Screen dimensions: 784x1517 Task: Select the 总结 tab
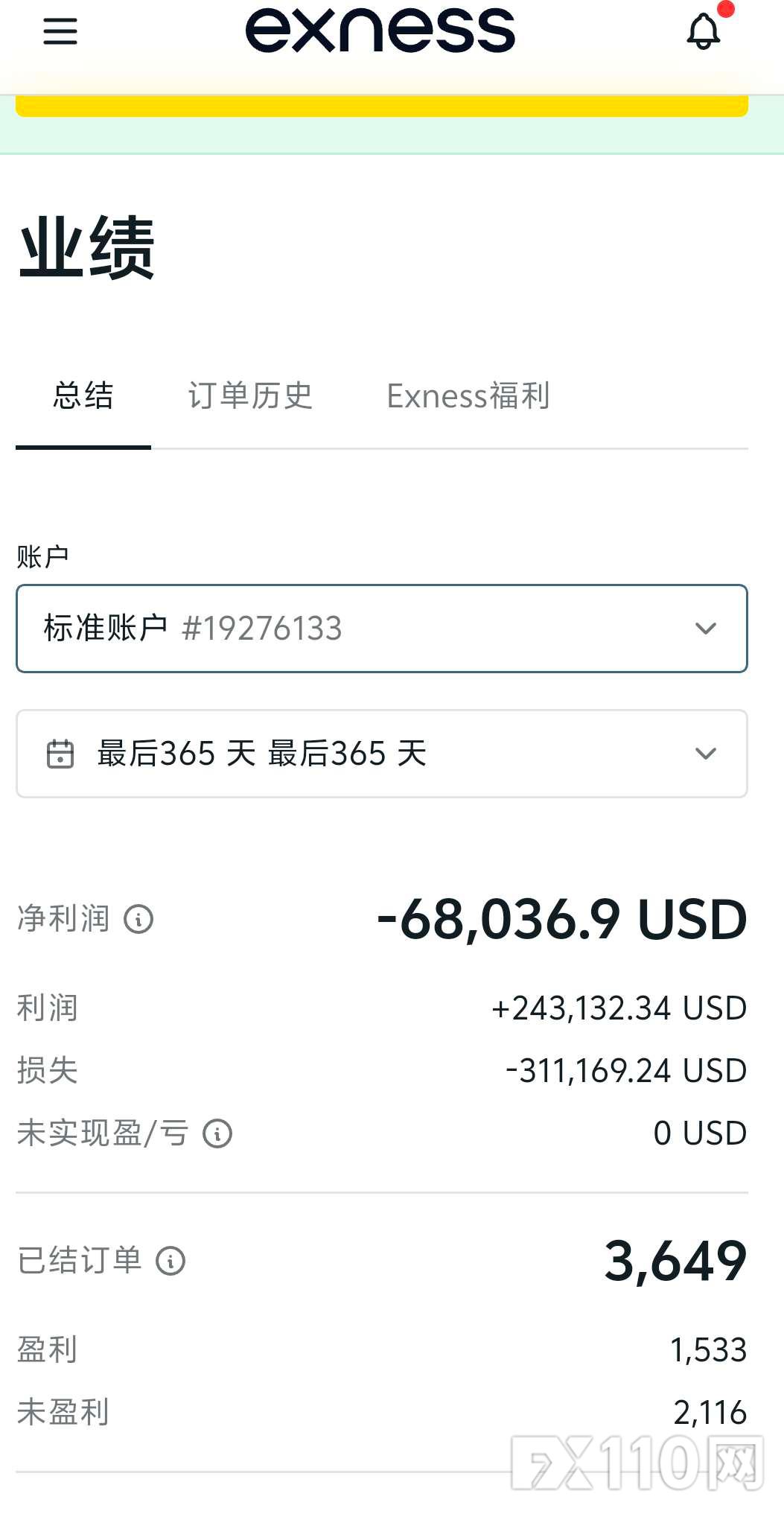[x=83, y=395]
